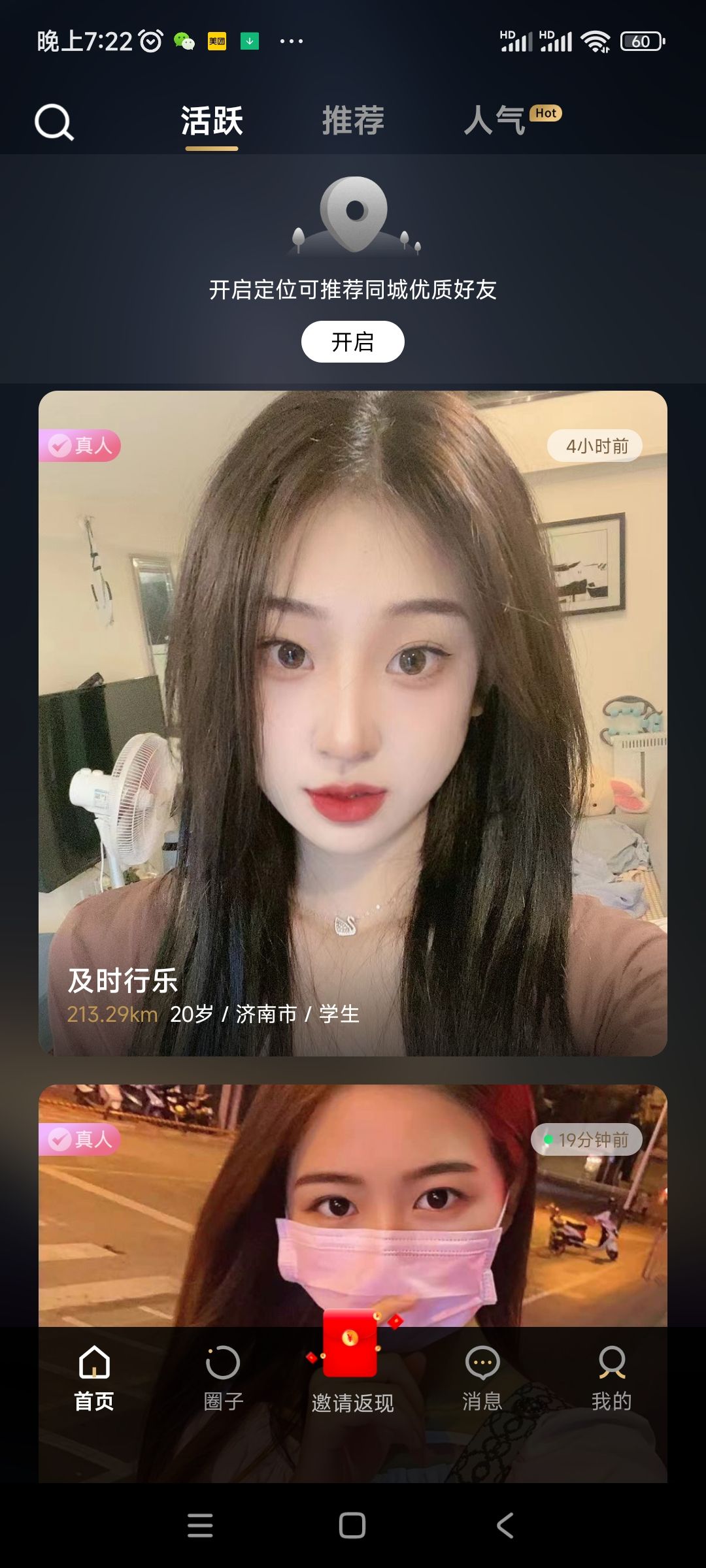Viewport: 706px width, 1568px height.
Task: Tap the system home button
Action: tap(352, 1526)
